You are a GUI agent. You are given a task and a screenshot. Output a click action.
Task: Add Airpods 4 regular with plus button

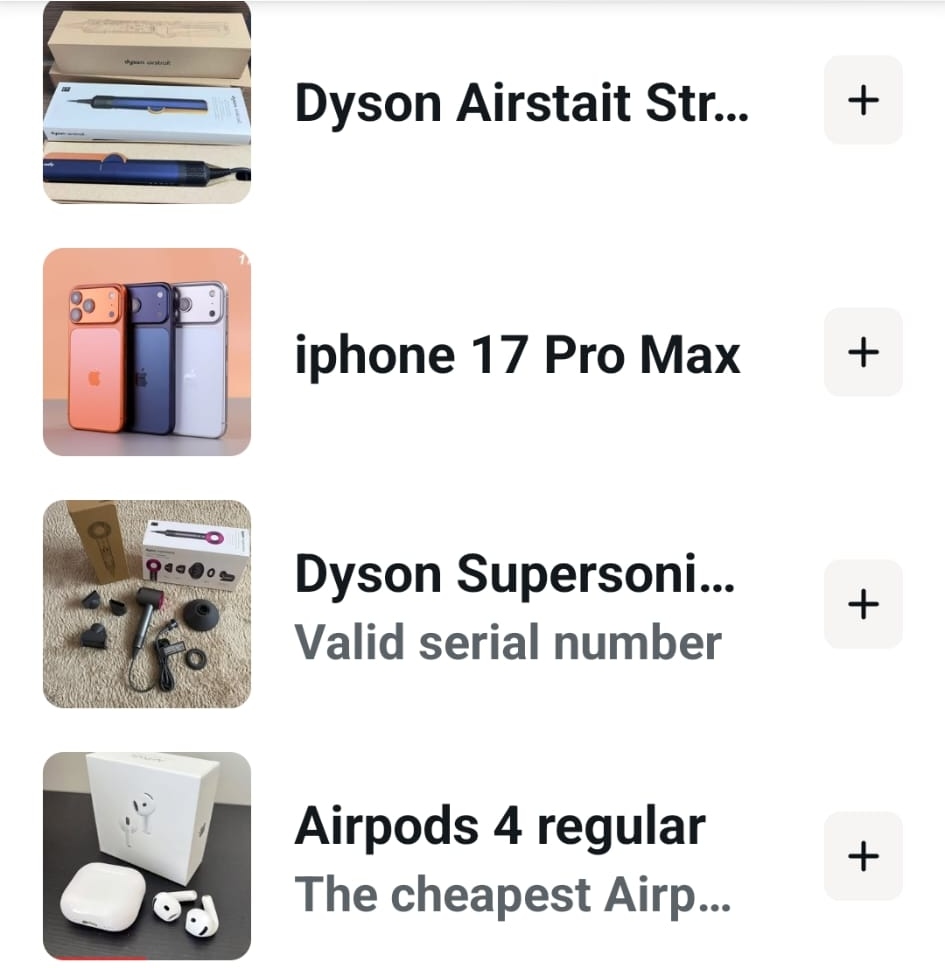[863, 856]
